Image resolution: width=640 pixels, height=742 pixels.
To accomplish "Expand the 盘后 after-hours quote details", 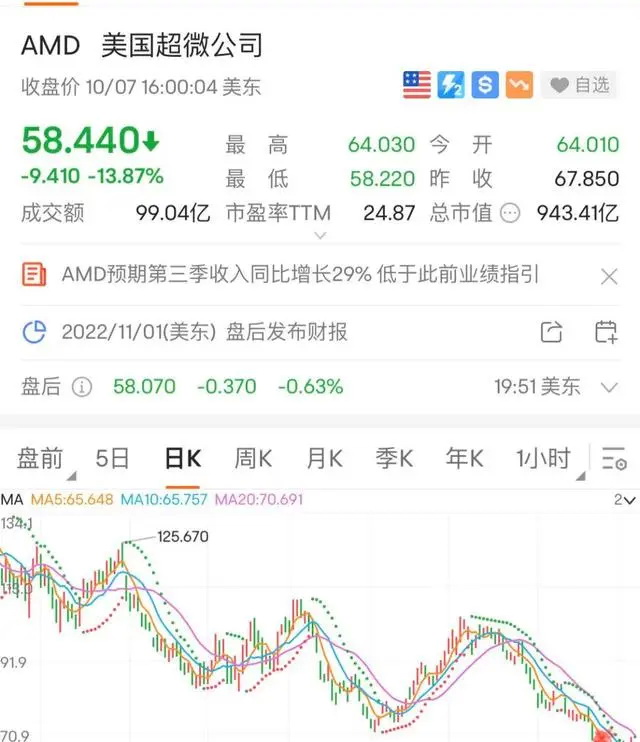I will click(609, 387).
